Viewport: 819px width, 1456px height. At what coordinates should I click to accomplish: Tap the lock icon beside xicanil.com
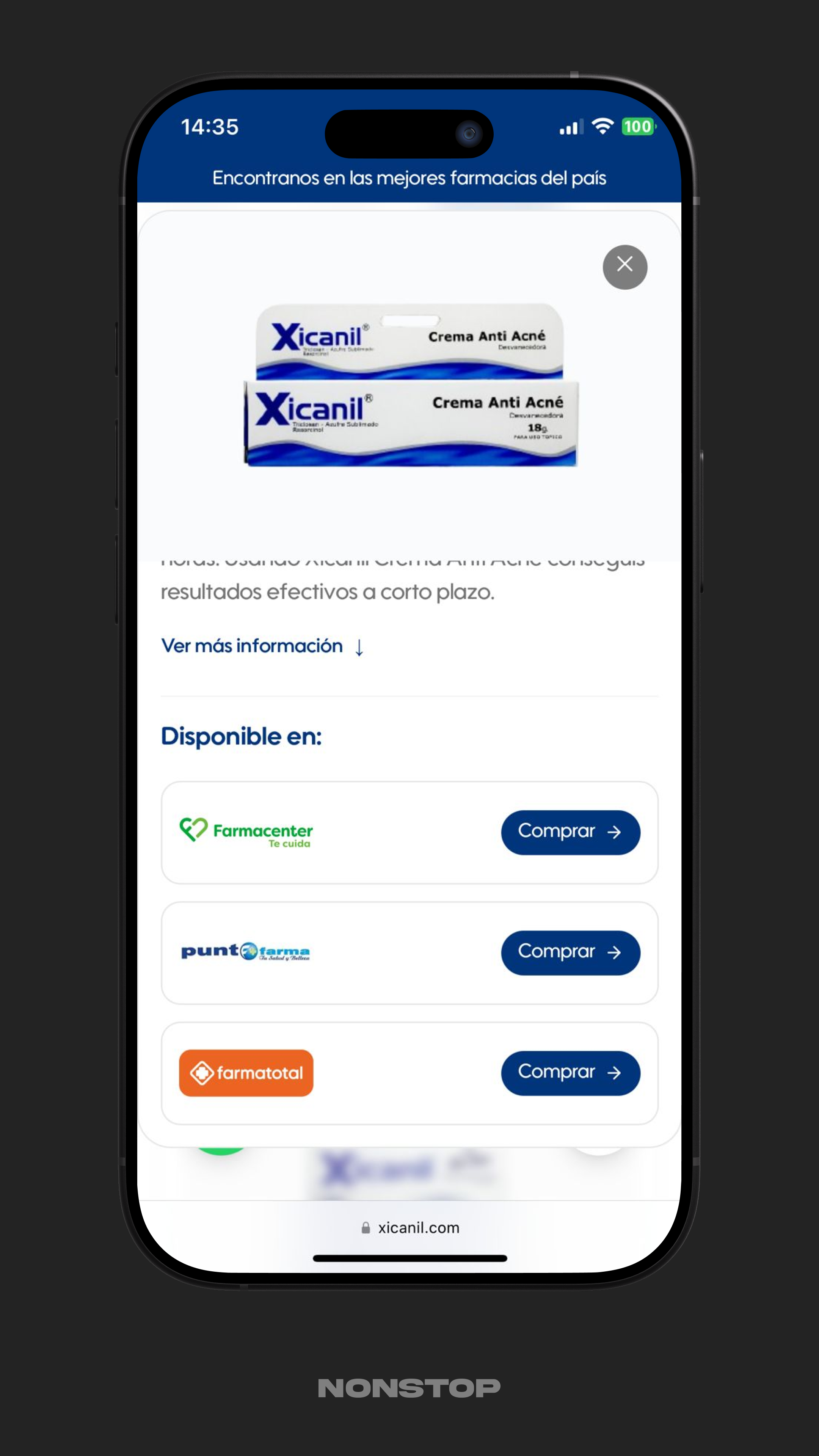click(x=366, y=1228)
